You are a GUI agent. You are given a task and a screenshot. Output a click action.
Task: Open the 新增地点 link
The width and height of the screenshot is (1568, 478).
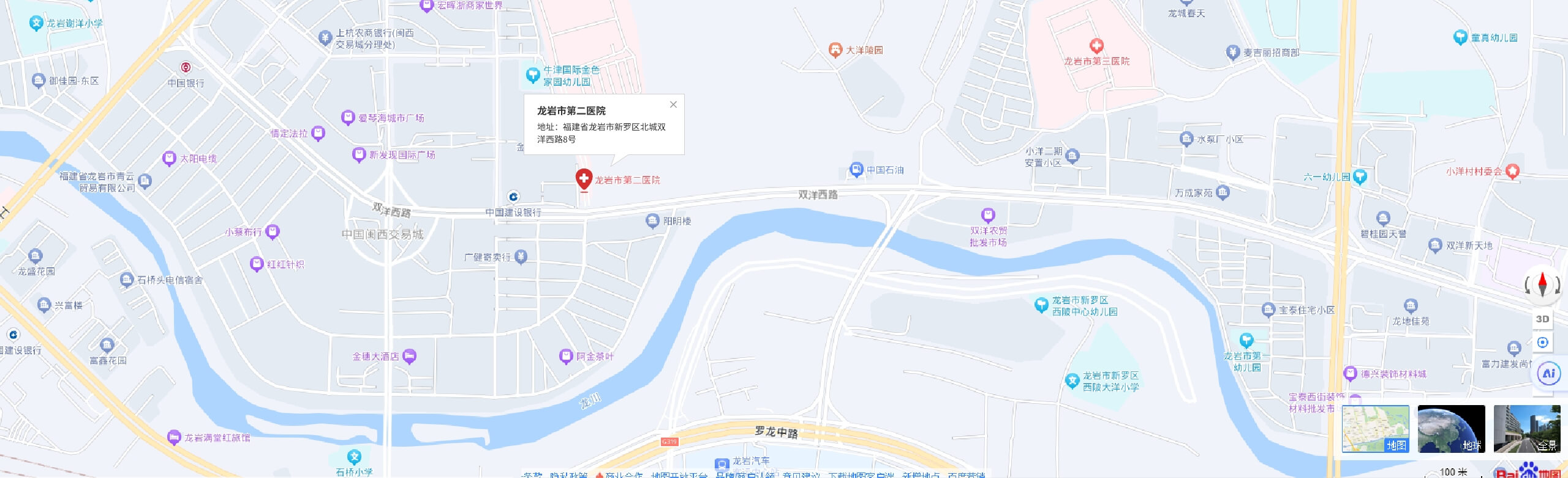[921, 475]
